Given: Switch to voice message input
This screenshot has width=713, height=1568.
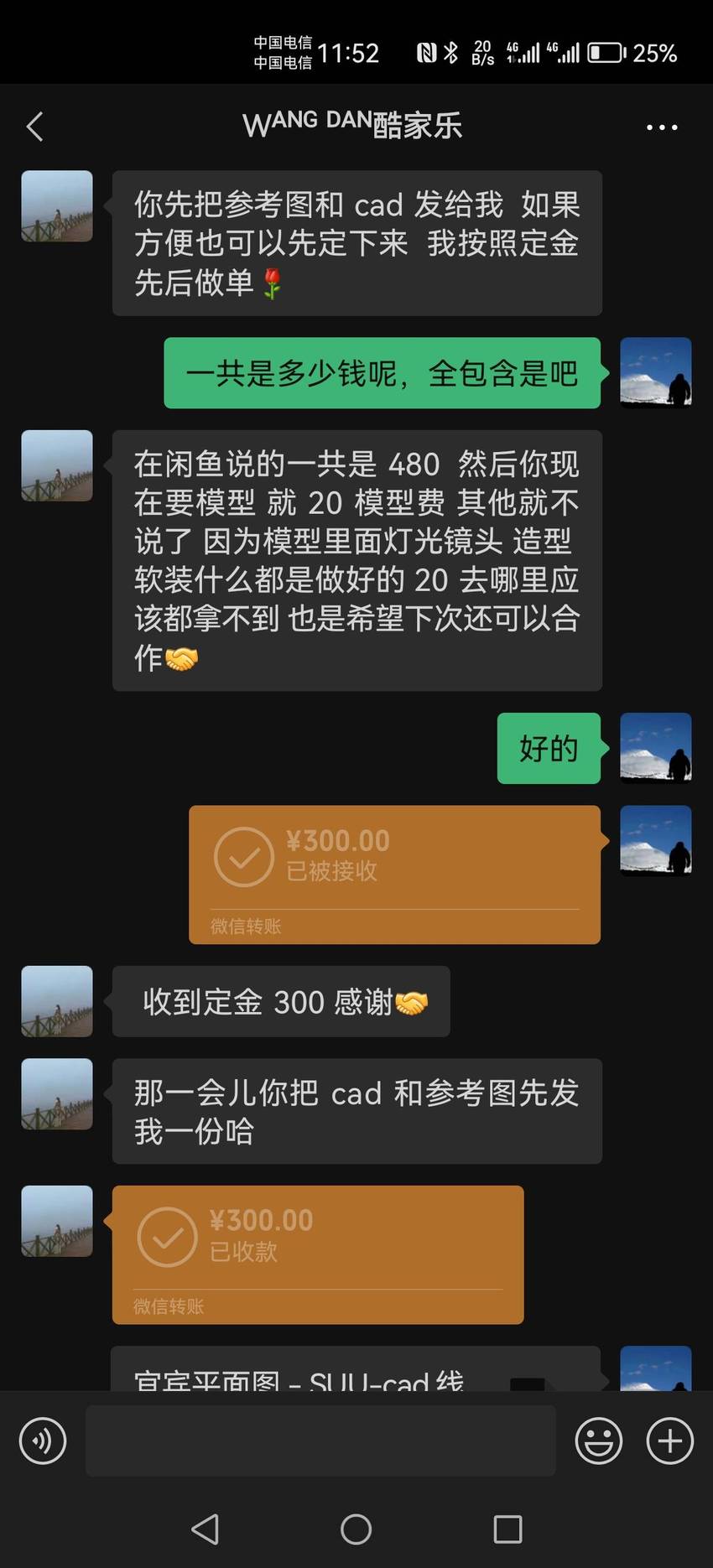Looking at the screenshot, I should click(43, 1441).
